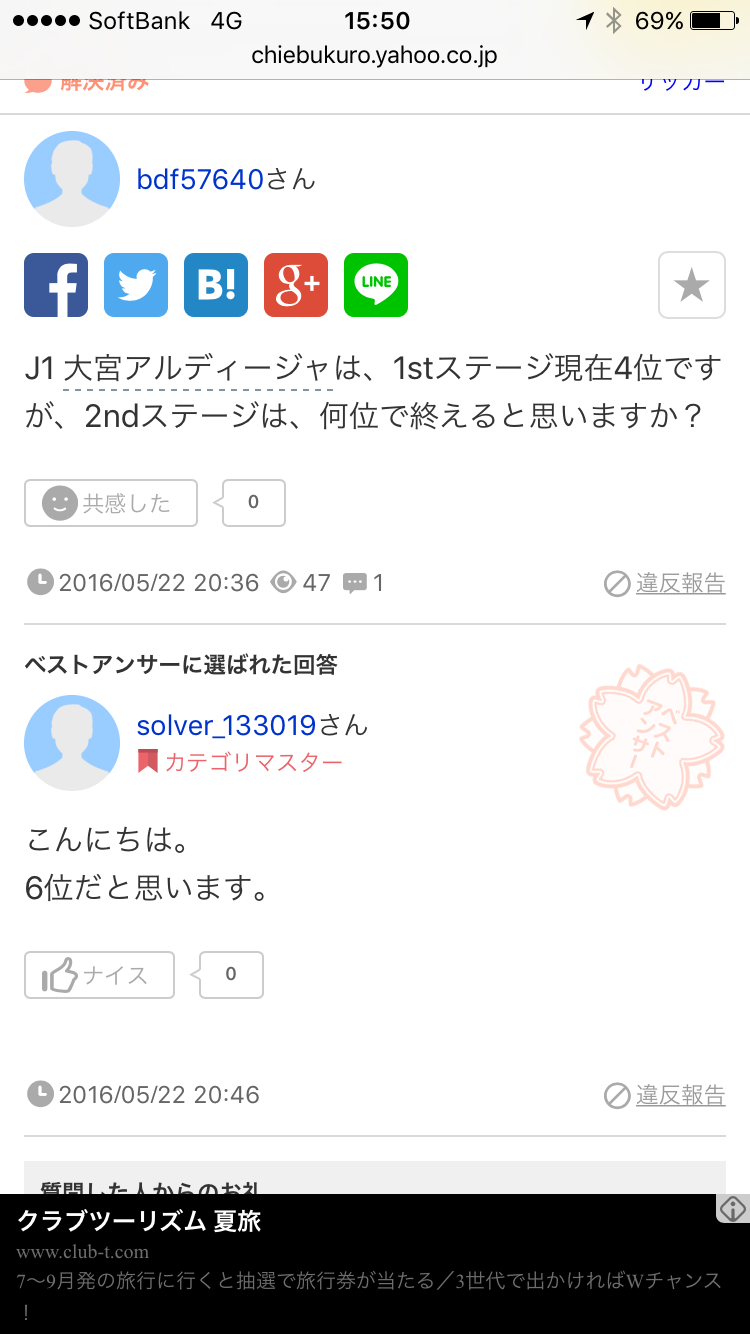Send the question via LINE

pyautogui.click(x=376, y=285)
